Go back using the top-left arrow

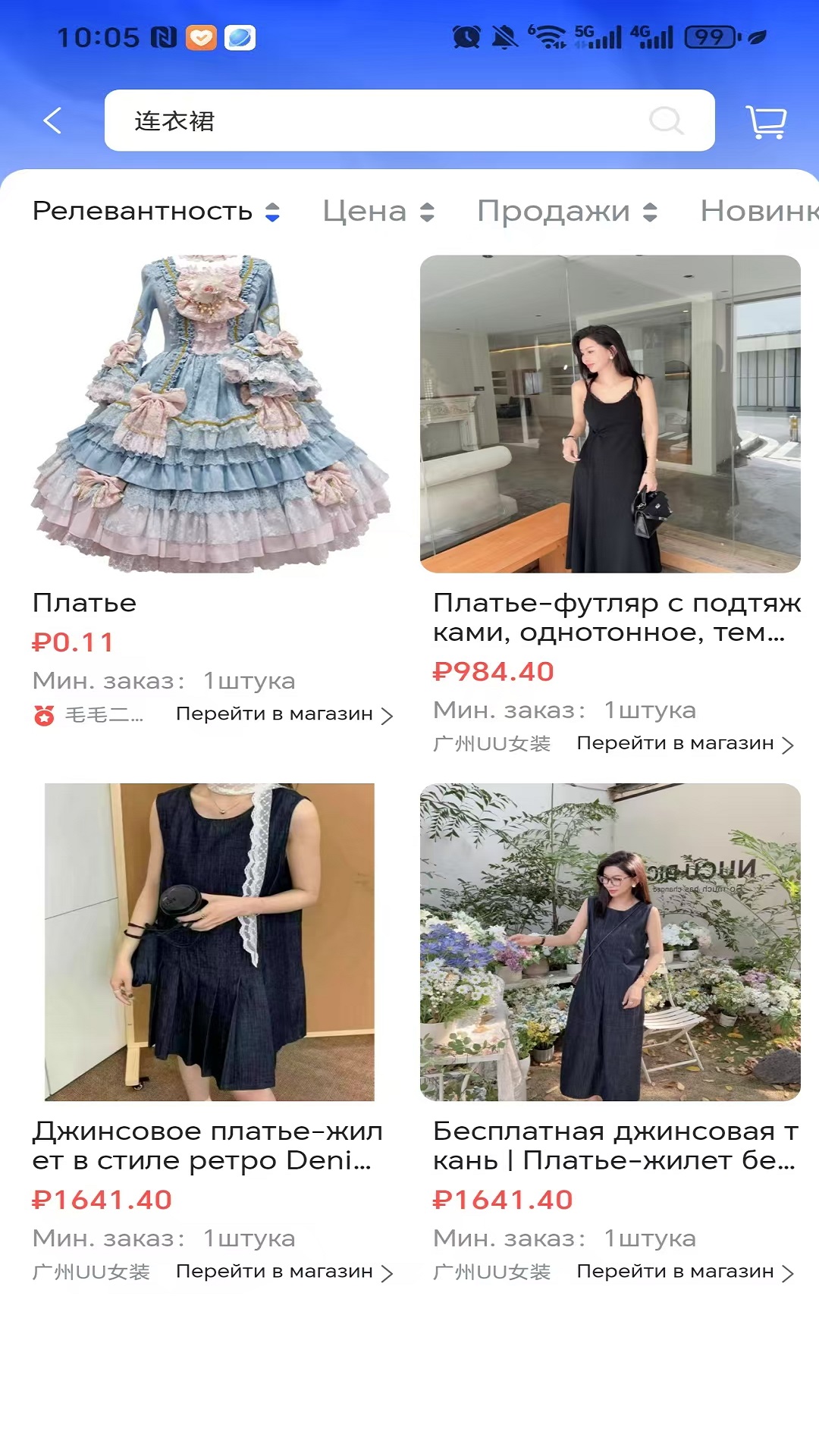tap(52, 121)
